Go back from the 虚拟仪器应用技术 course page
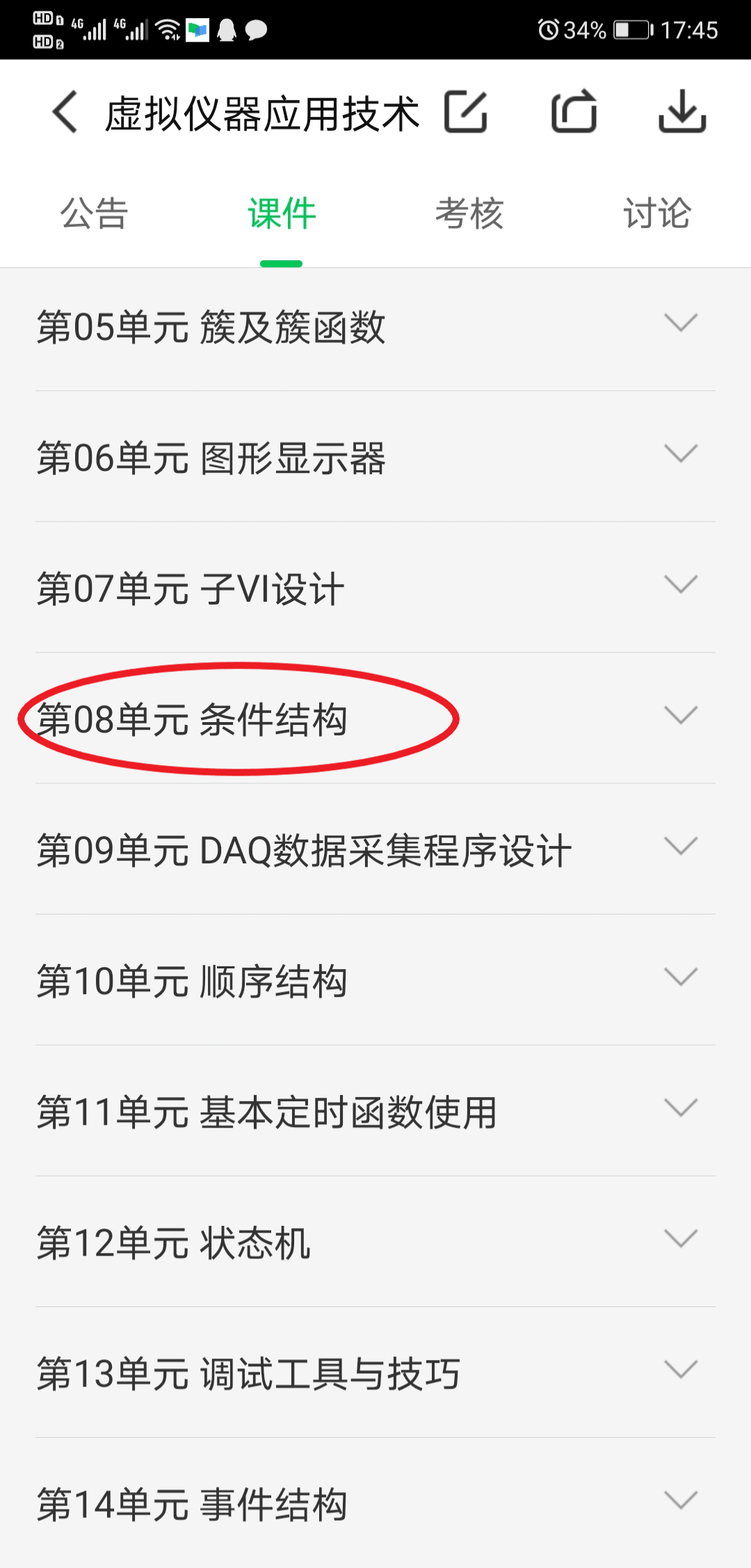This screenshot has height=1568, width=751. [x=65, y=112]
